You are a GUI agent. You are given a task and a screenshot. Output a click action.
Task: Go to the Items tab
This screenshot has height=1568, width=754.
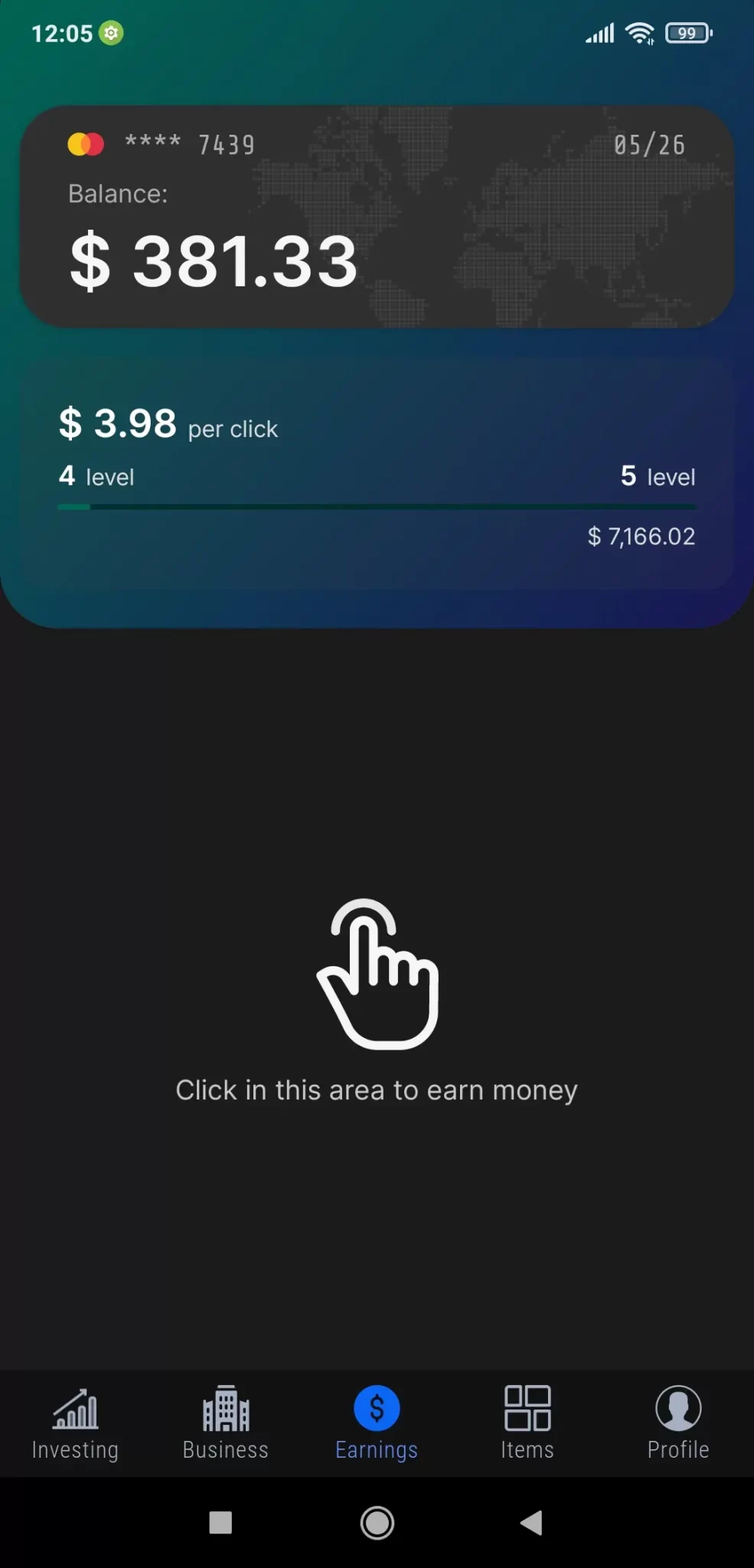click(x=527, y=1423)
